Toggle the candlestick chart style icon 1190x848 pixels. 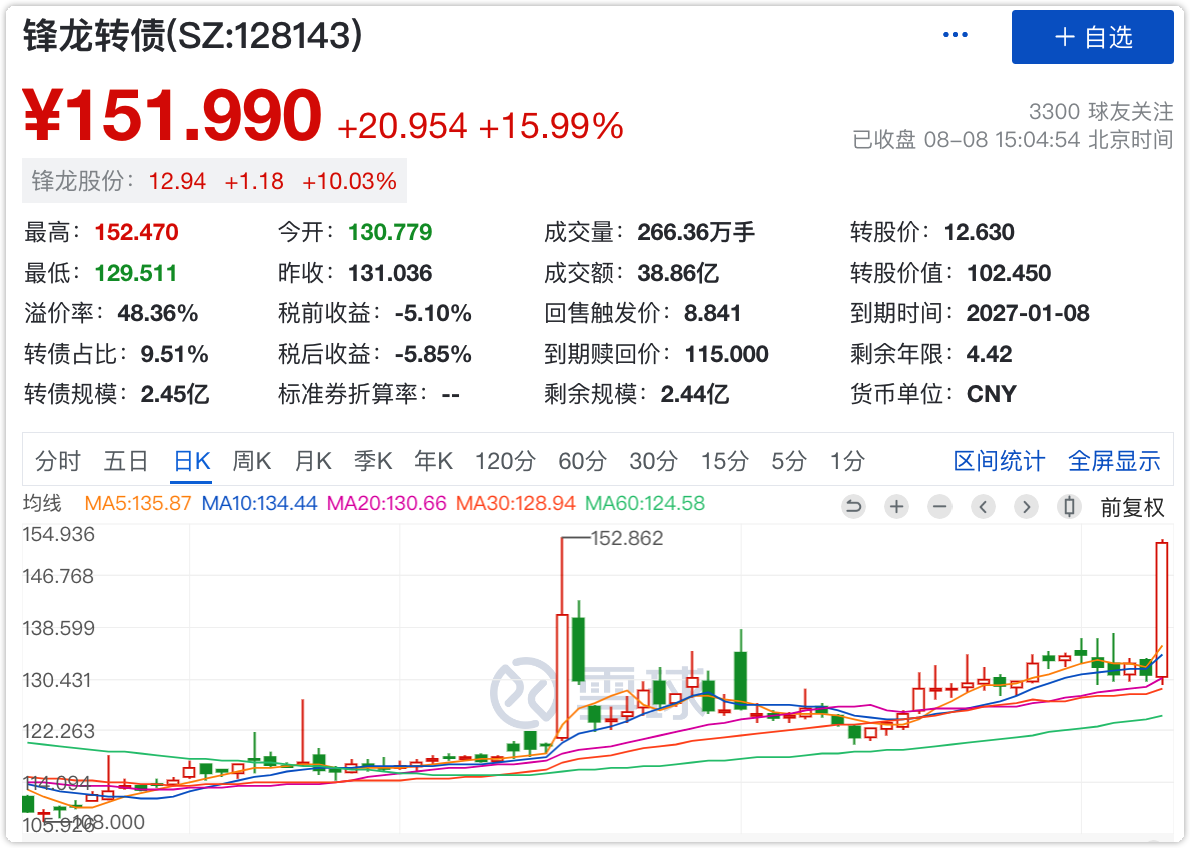pos(1070,507)
